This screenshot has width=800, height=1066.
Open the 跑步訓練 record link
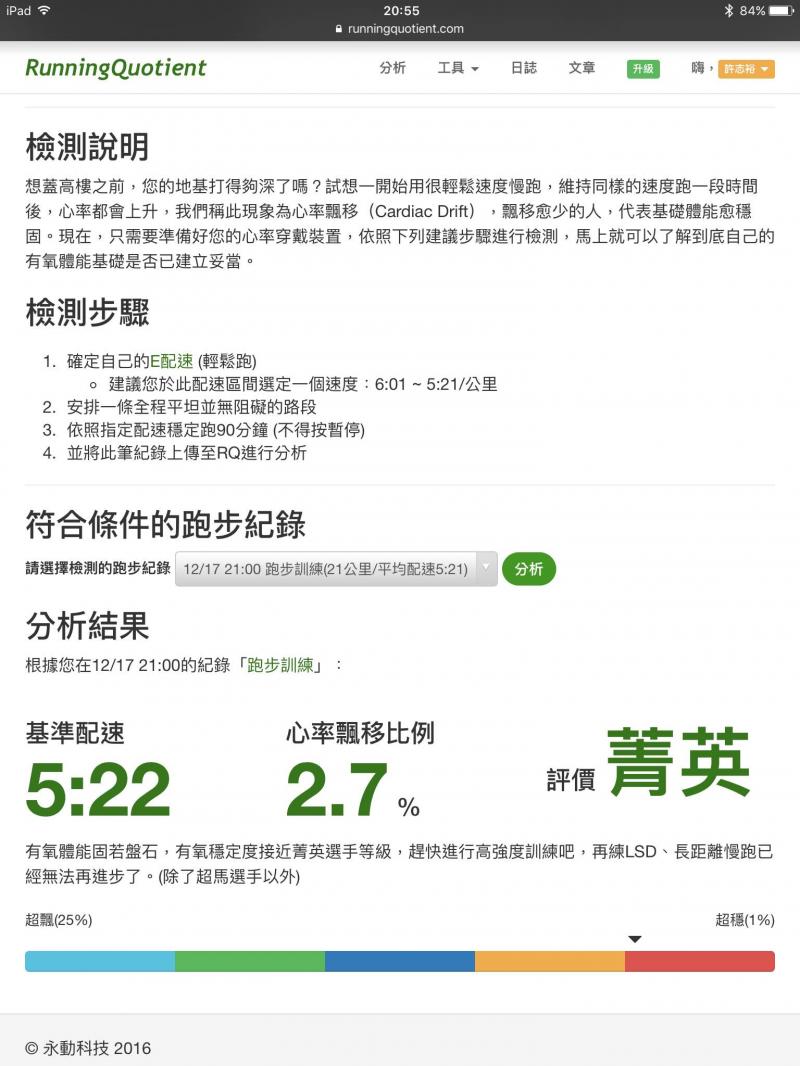(284, 665)
